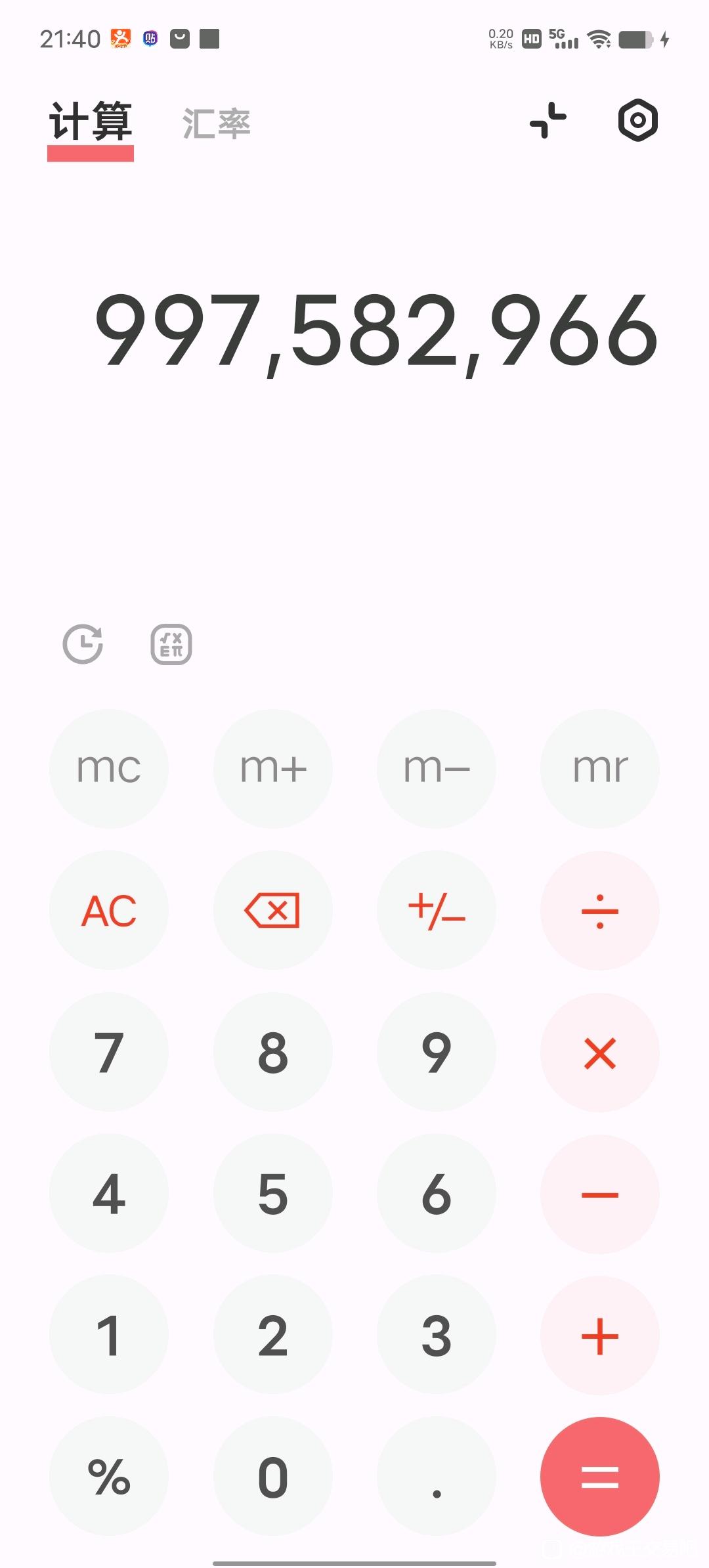Viewport: 709px width, 1568px height.
Task: Add the result to memory with m+
Action: click(273, 768)
